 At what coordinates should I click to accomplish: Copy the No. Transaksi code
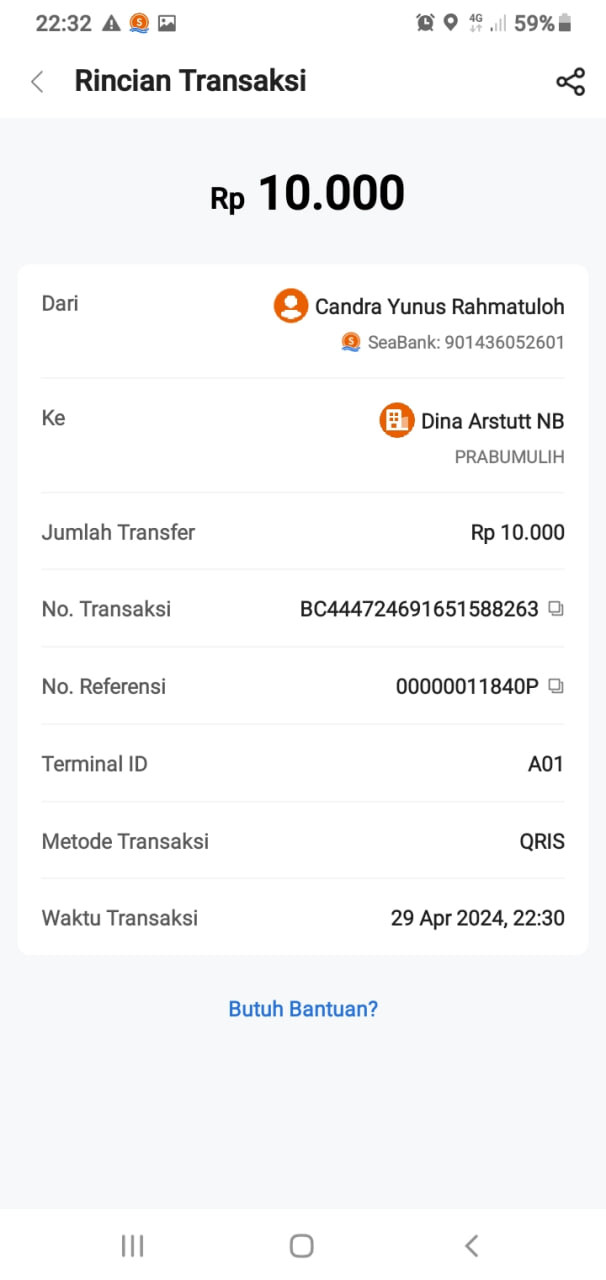[x=556, y=609]
